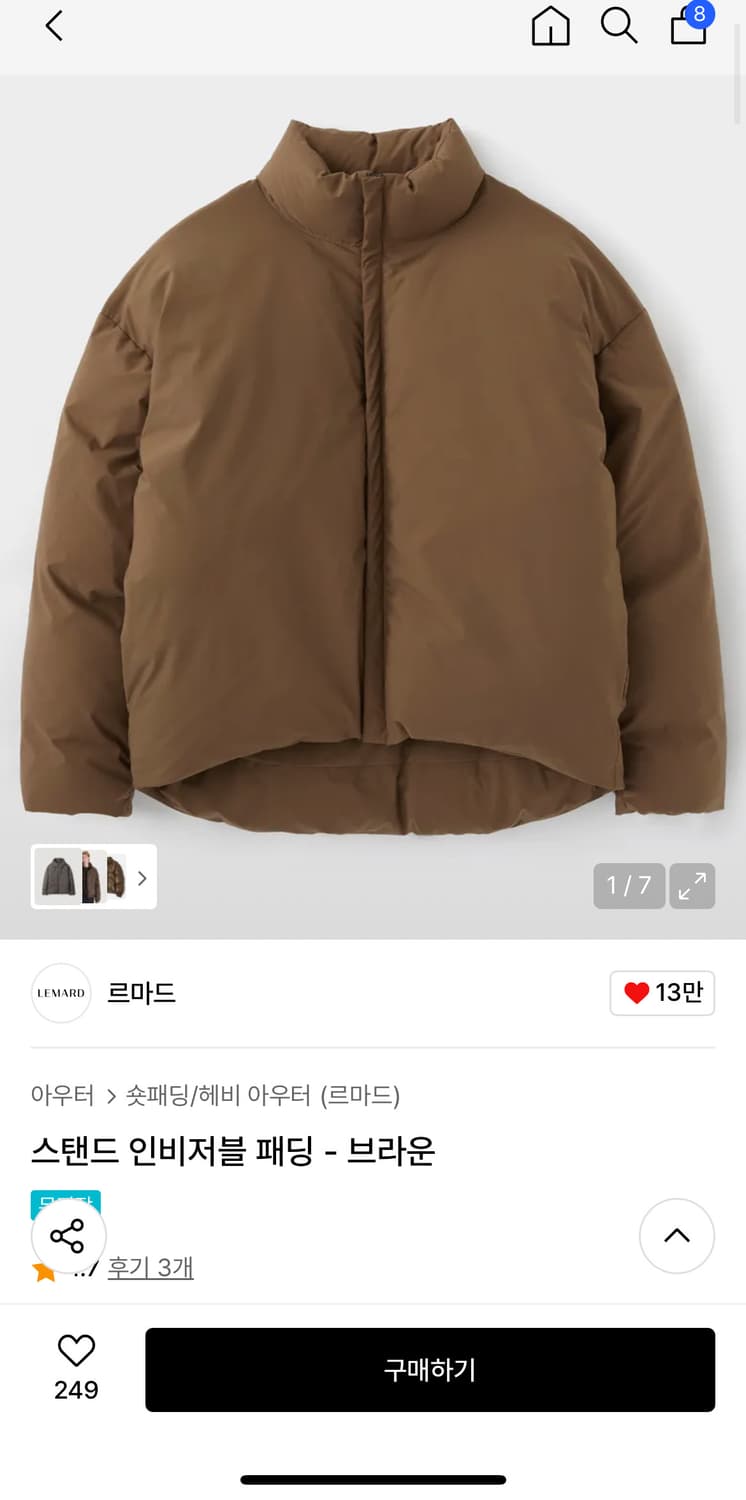Viewport: 746px width, 1500px height.
Task: Open the 숏패딩/헤비 아우터 category
Action: point(262,1095)
